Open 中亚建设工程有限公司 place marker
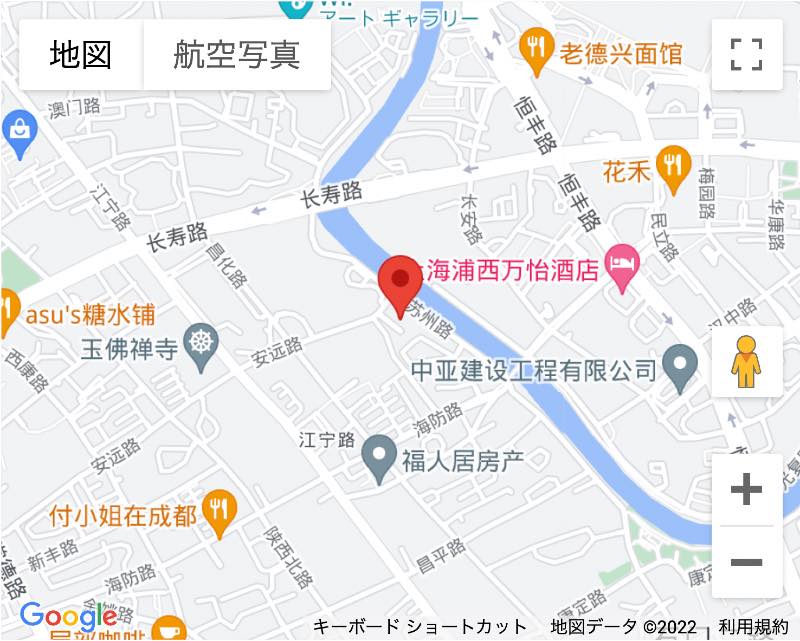Image resolution: width=800 pixels, height=641 pixels. pyautogui.click(x=682, y=369)
